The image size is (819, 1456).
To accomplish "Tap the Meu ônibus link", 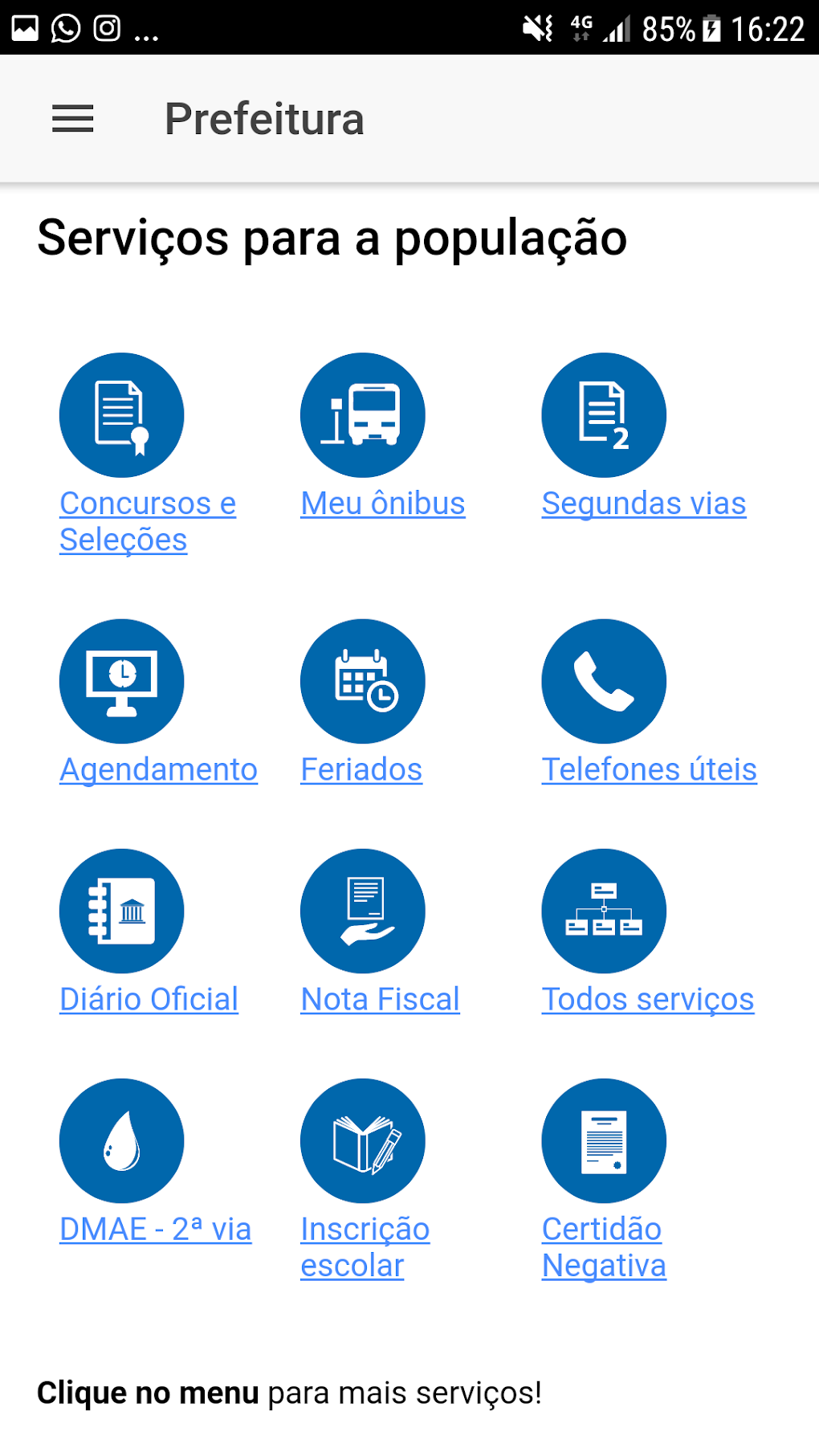I will [382, 504].
